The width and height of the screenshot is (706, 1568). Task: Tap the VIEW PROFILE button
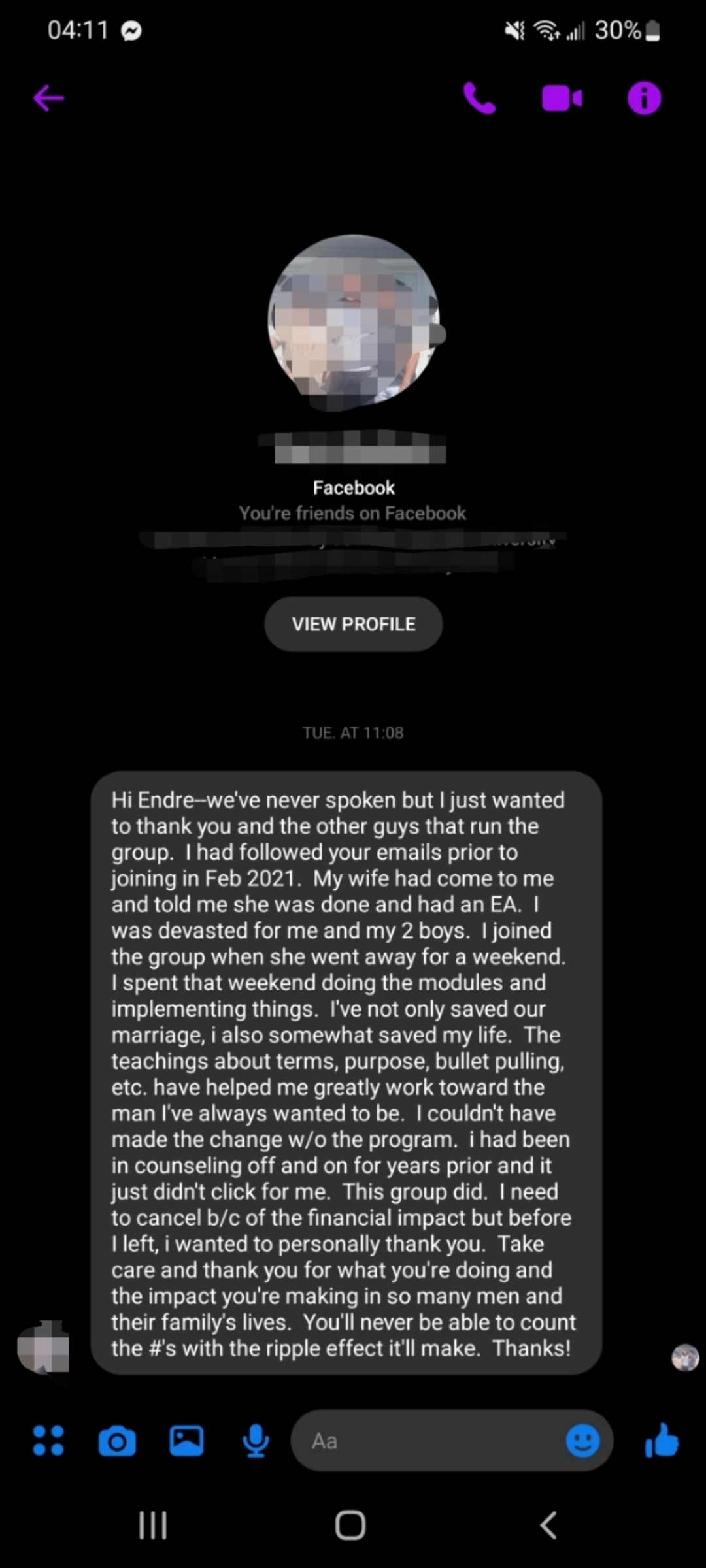(353, 624)
